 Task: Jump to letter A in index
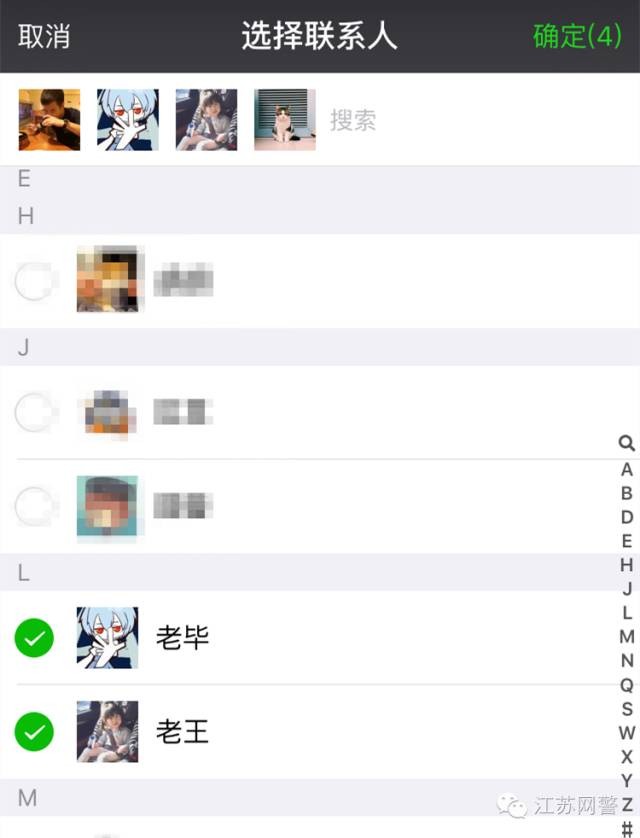(x=627, y=469)
